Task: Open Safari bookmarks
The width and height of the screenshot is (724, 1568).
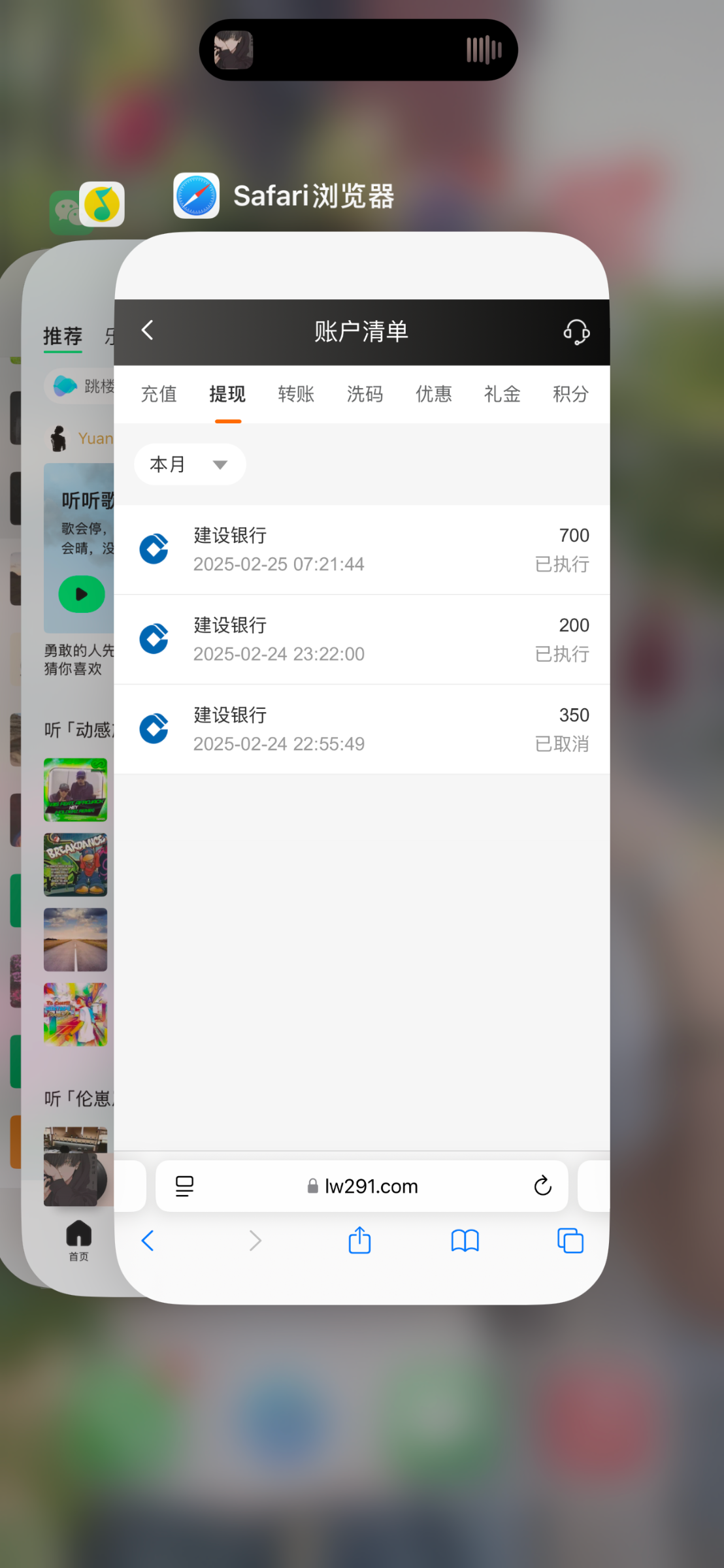Action: [465, 1240]
